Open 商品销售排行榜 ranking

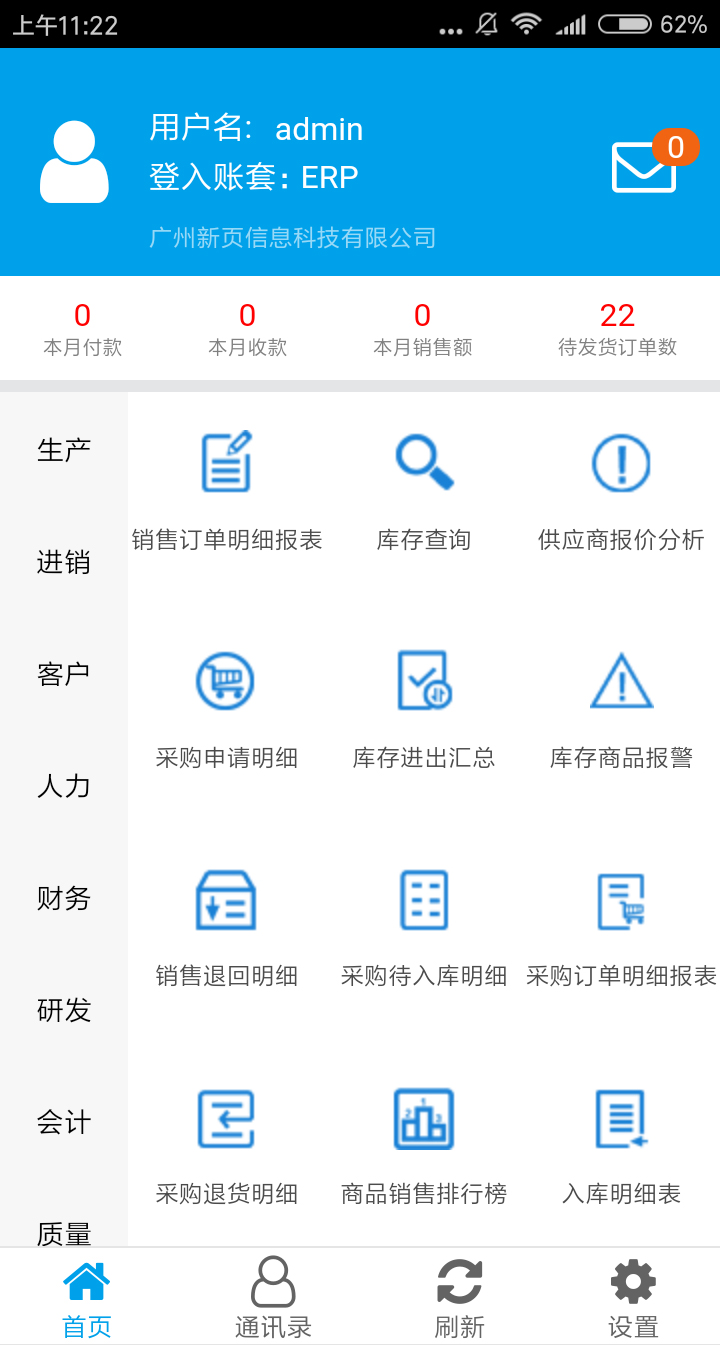click(x=424, y=1144)
